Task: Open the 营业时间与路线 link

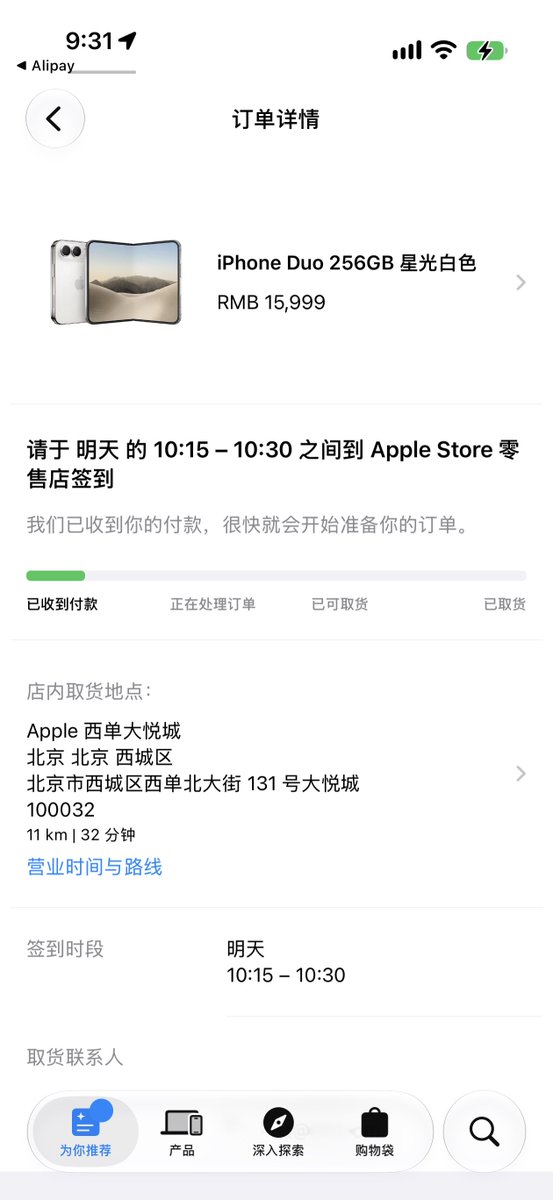Action: coord(94,867)
